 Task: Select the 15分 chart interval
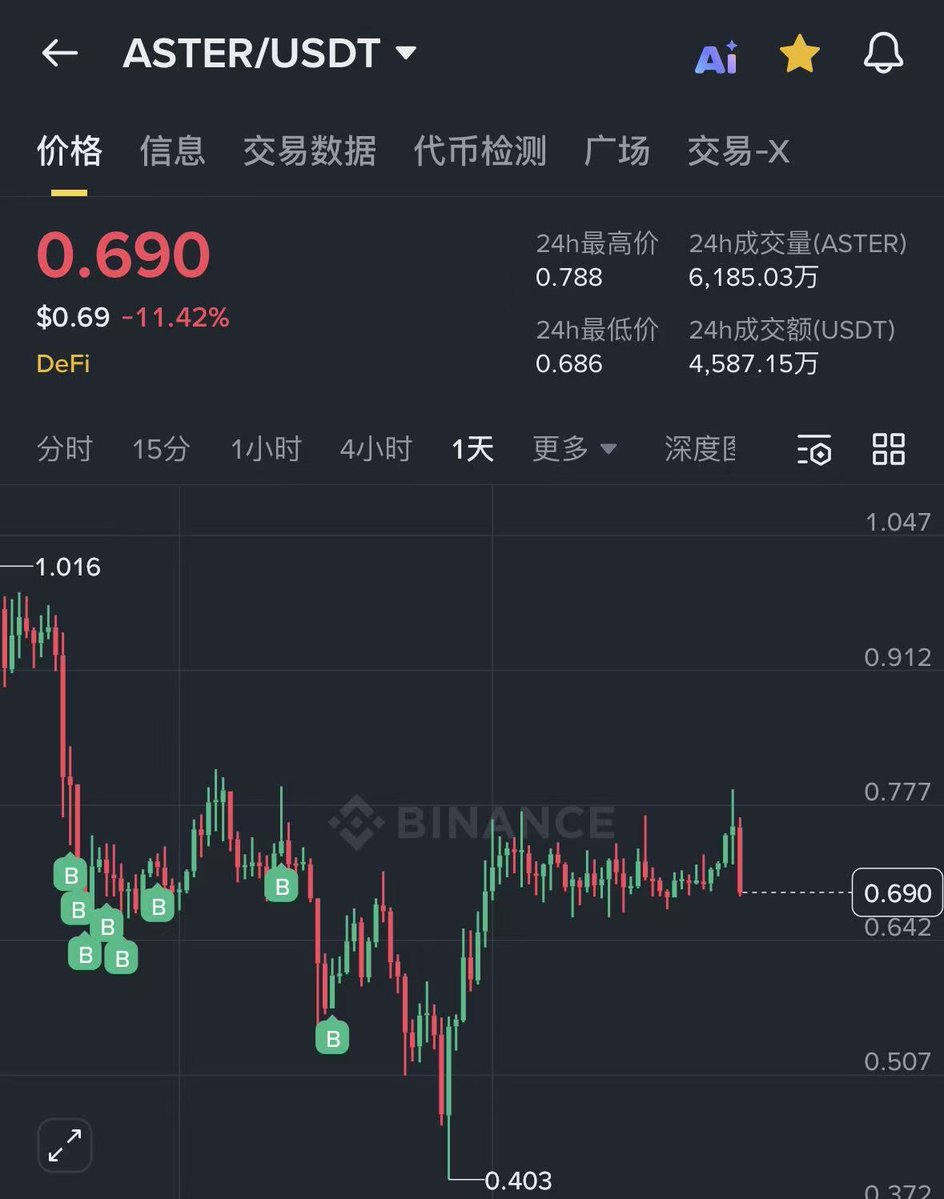[160, 449]
